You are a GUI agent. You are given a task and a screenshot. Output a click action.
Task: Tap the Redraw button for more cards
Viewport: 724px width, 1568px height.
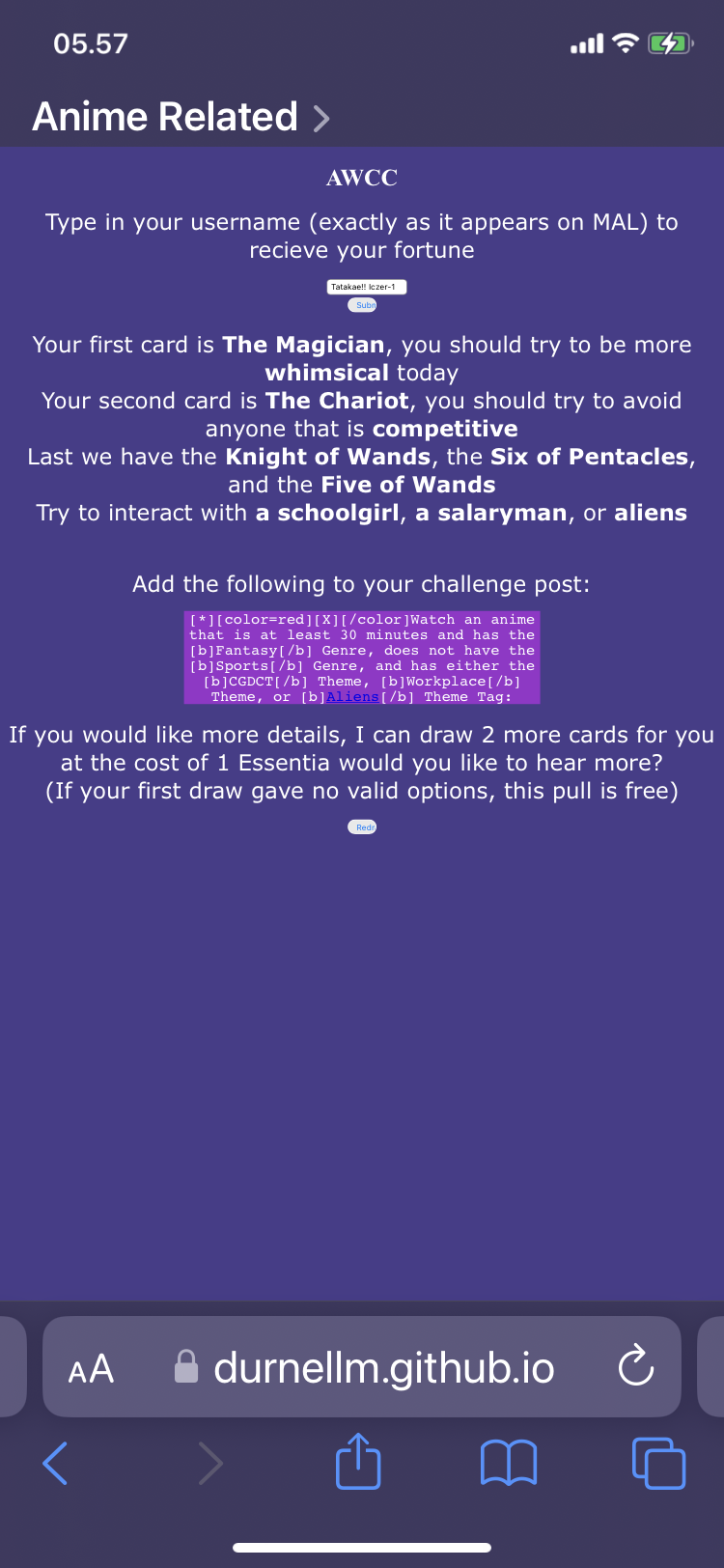[x=362, y=827]
